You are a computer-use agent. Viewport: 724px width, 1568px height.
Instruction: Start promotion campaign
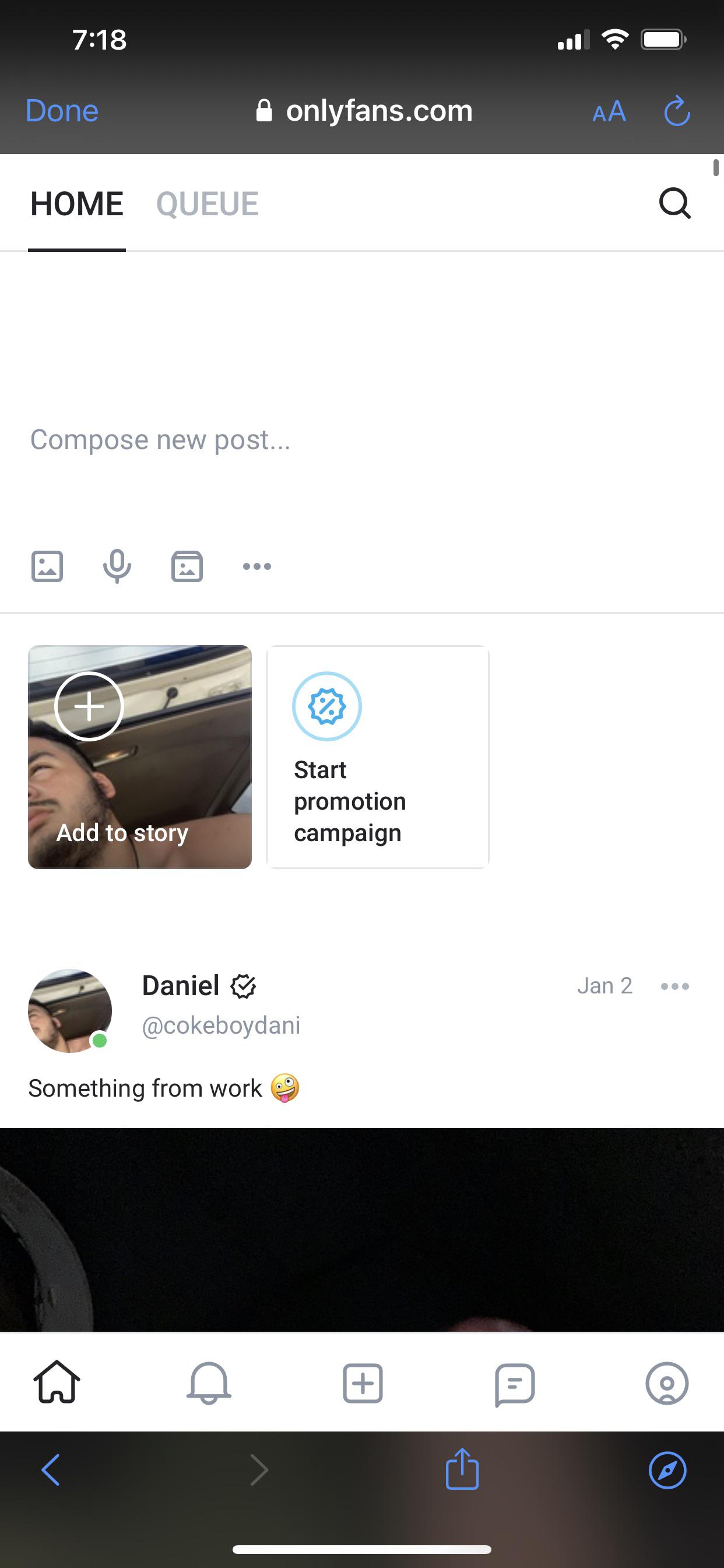377,757
